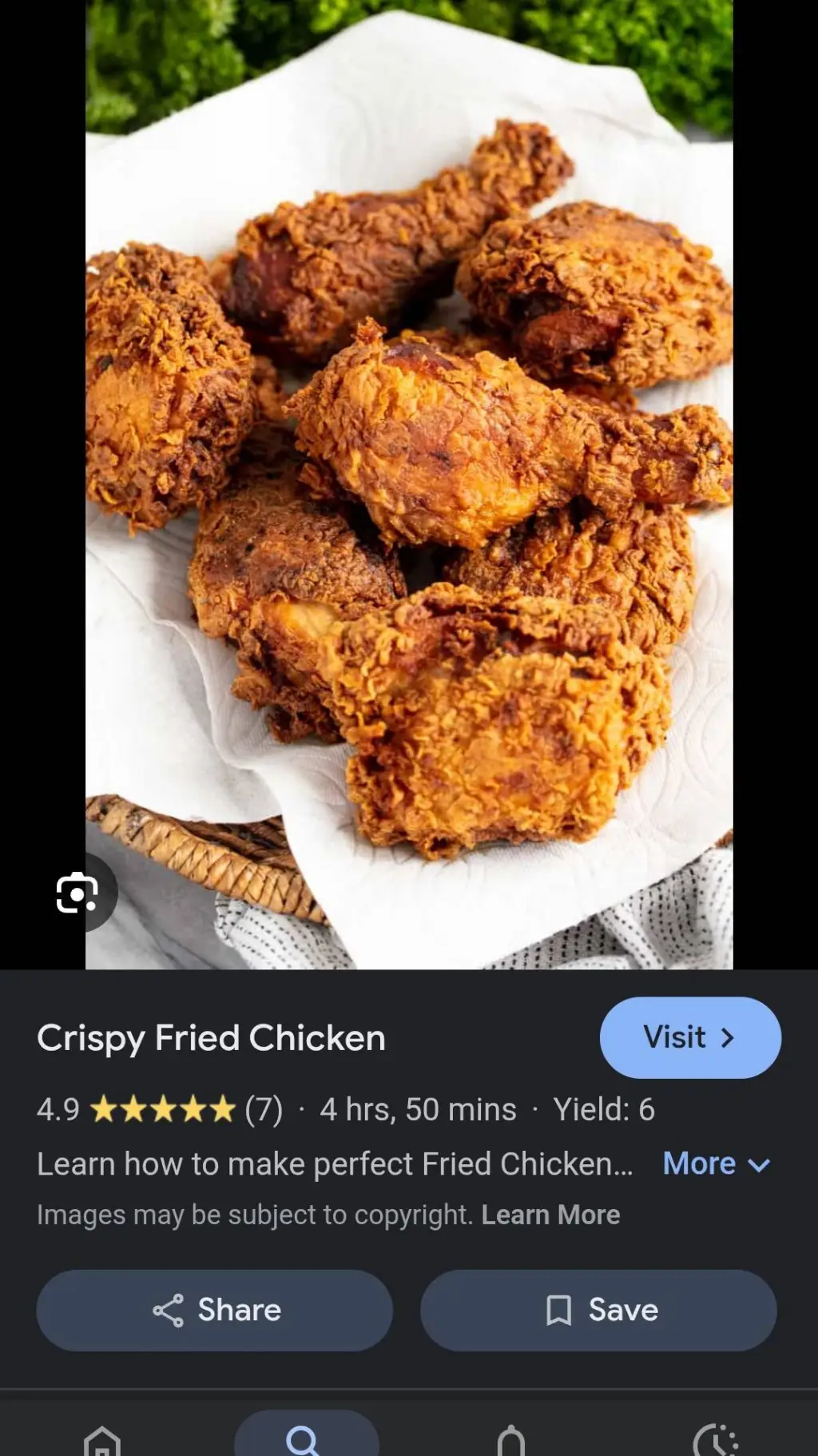This screenshot has height=1456, width=818.
Task: Save the image to collections
Action: coord(598,1311)
